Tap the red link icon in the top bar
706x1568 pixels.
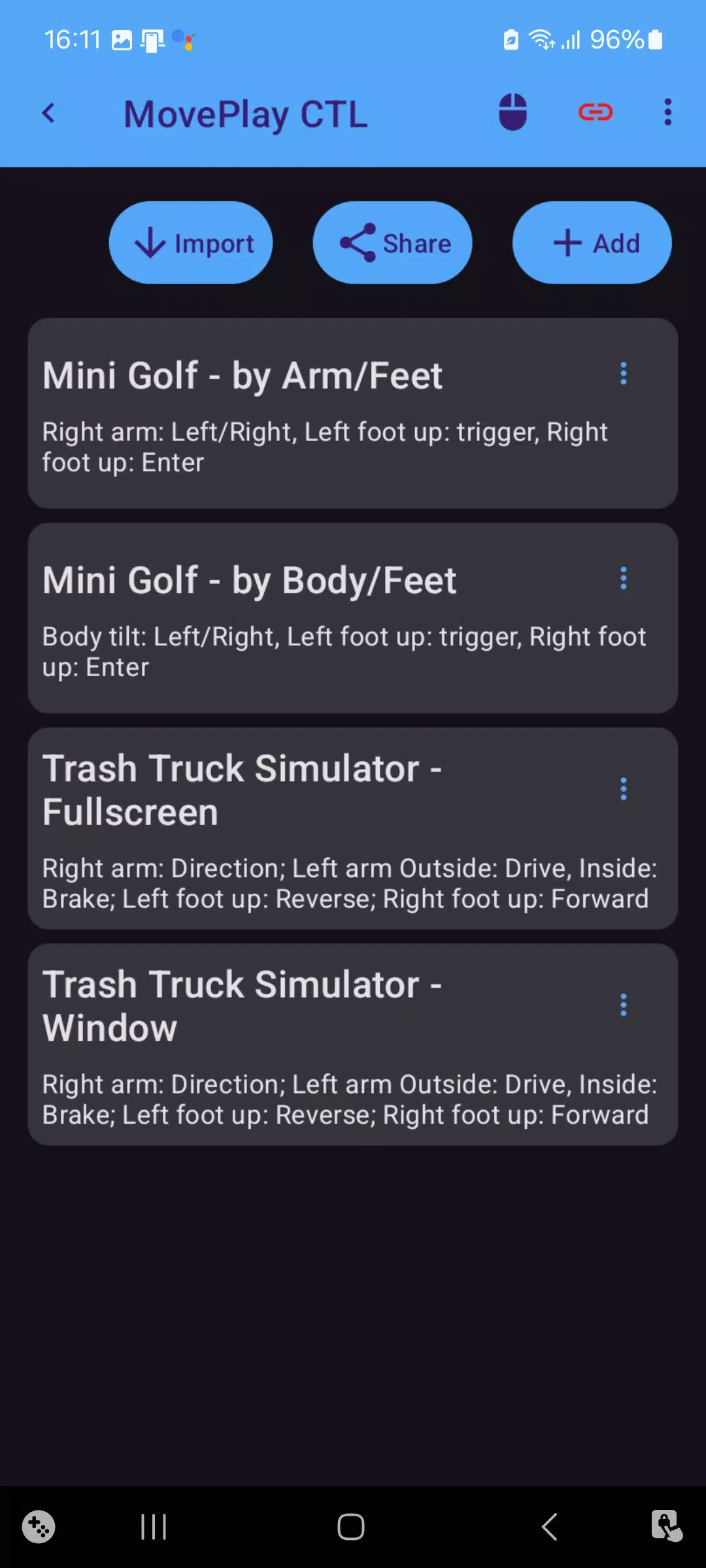(x=595, y=112)
